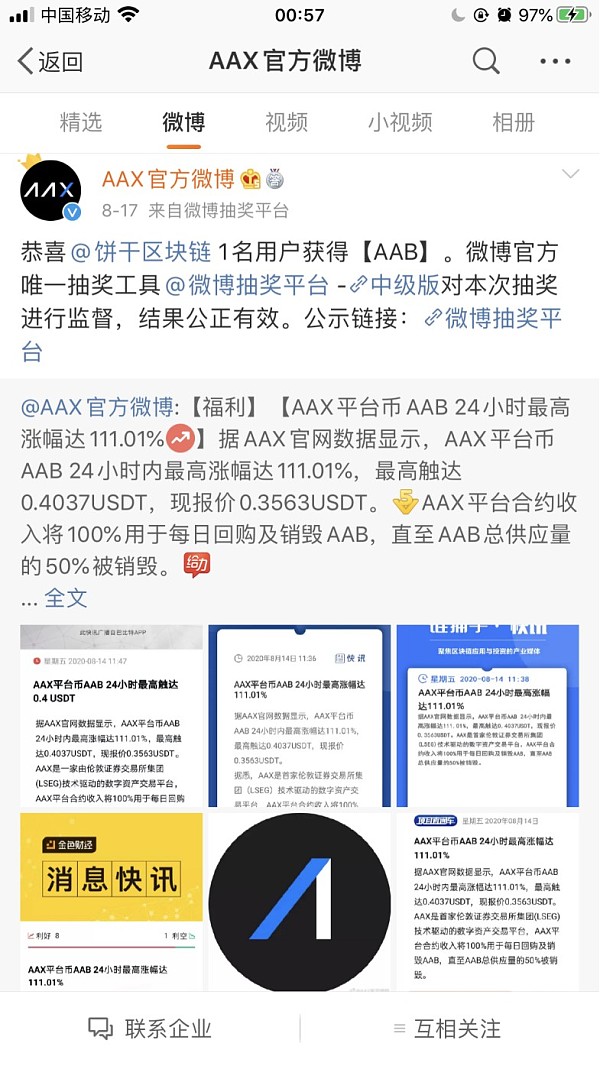Open the image dated 2020-08-14 11:47
This screenshot has width=600, height=1066.
tap(111, 717)
